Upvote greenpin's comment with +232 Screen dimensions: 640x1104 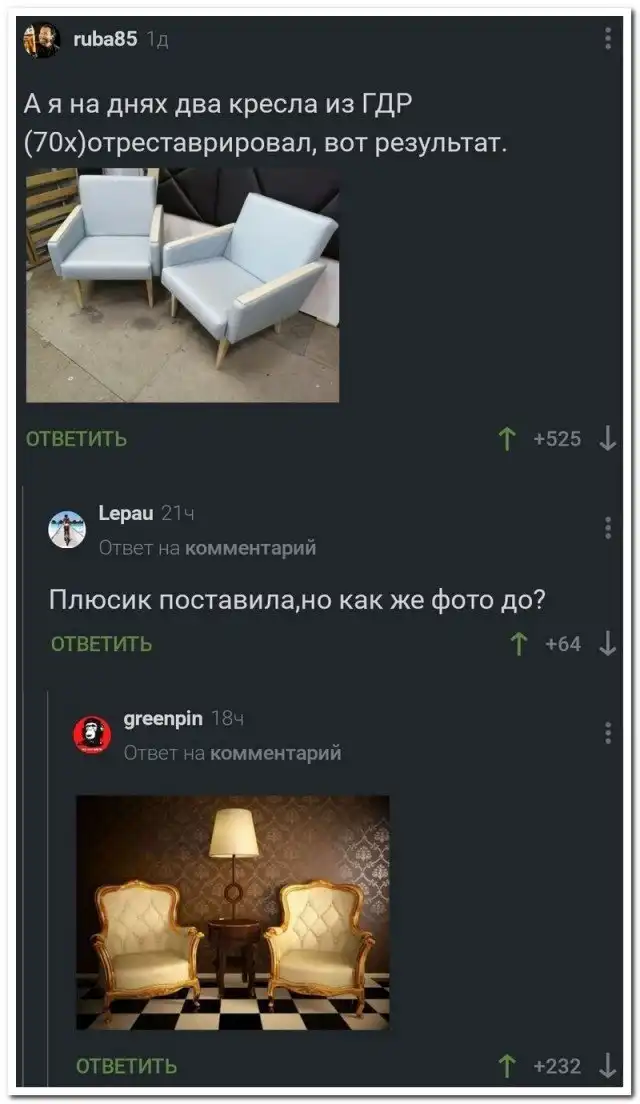[507, 1066]
